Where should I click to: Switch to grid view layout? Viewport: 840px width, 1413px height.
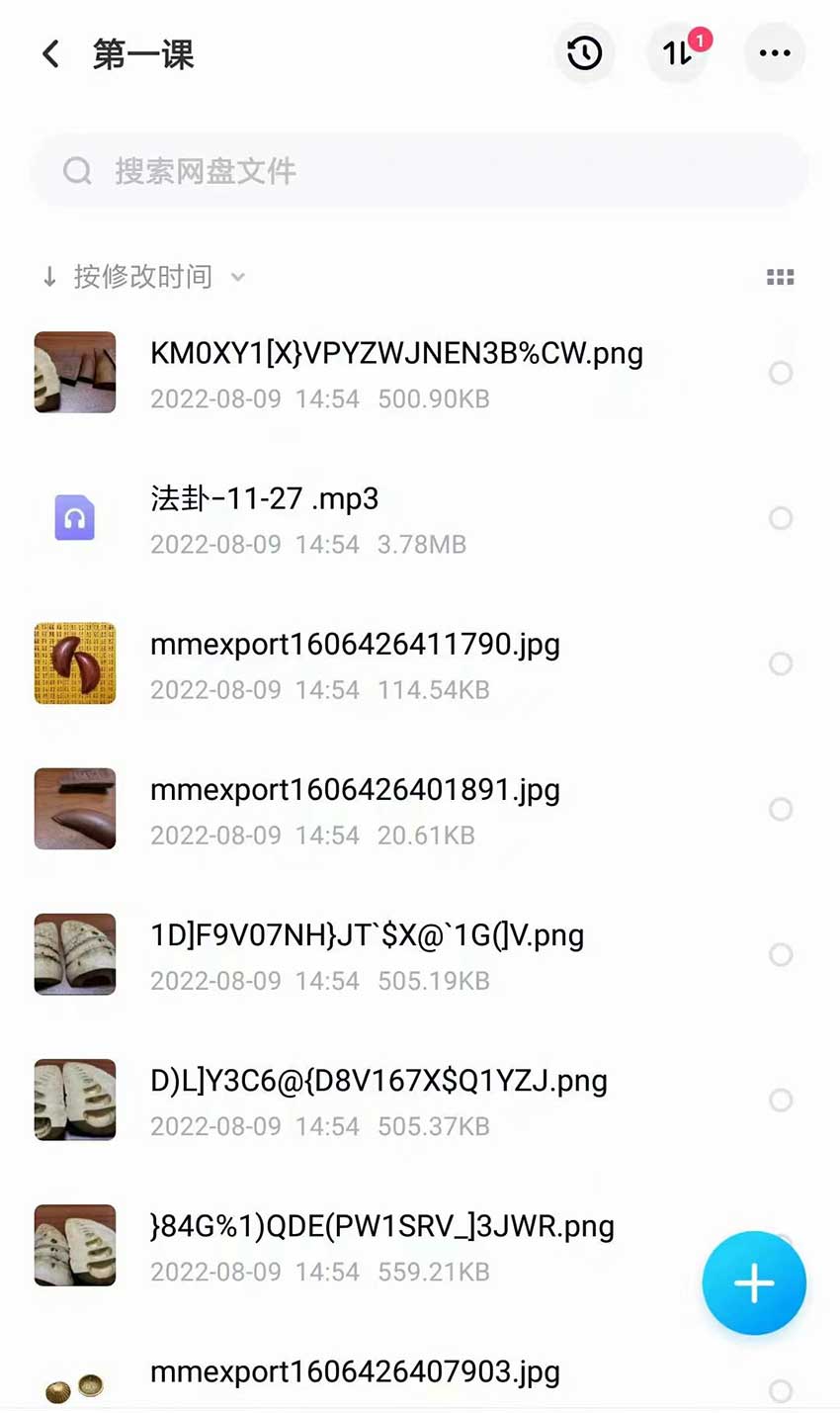tap(780, 277)
